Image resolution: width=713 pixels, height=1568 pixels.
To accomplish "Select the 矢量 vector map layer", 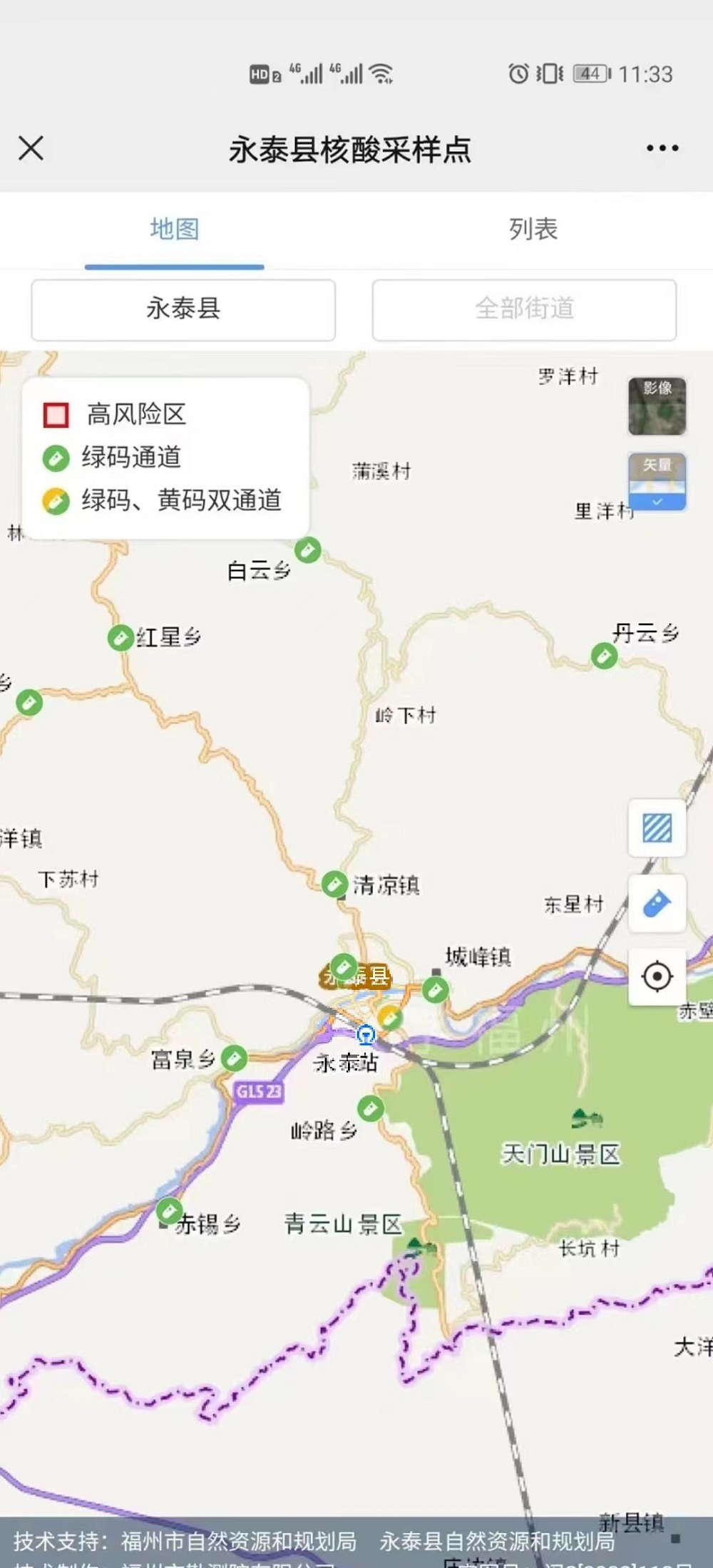I will (657, 482).
